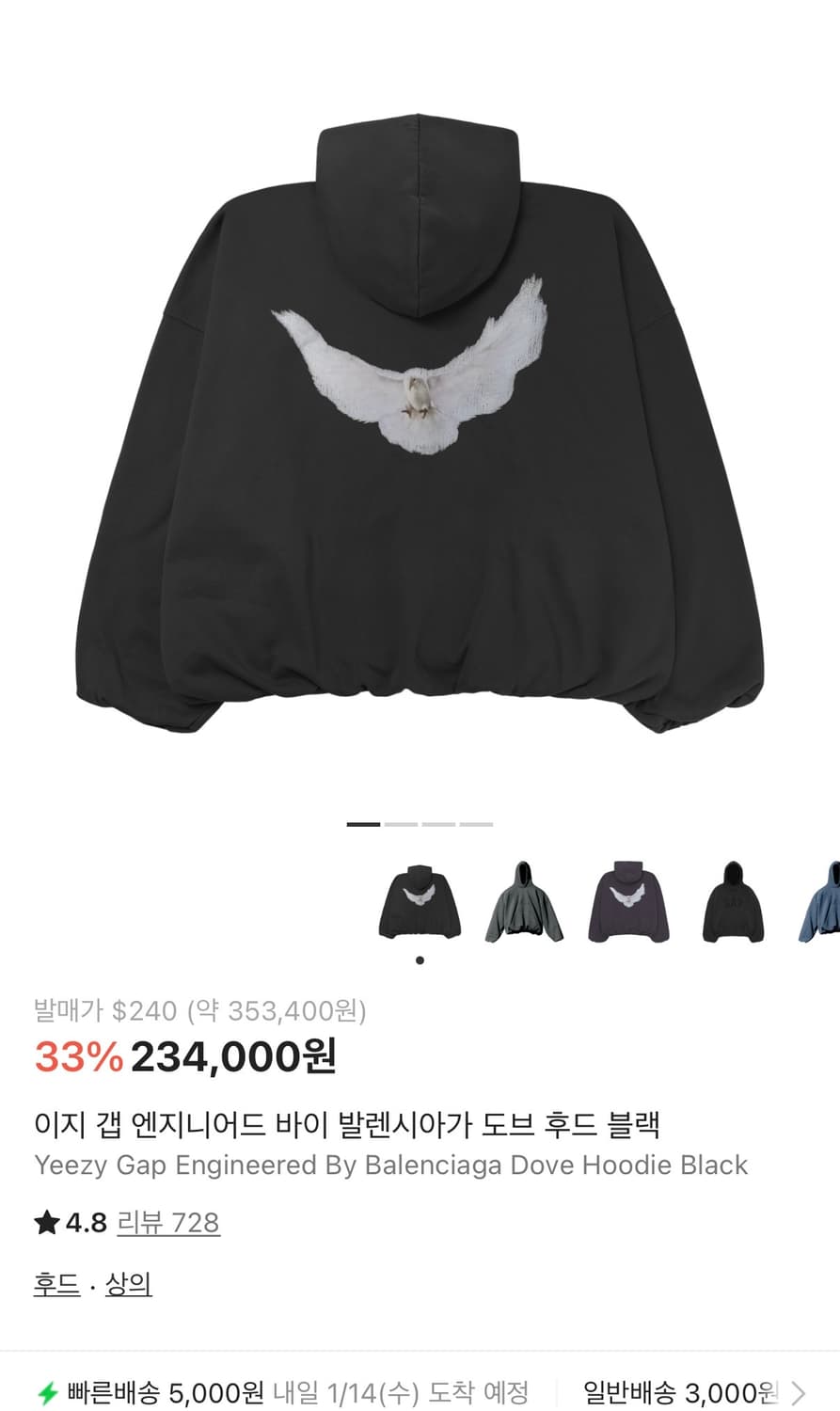Click the dot indicator below the black thumbnail
Image resolution: width=840 pixels, height=1411 pixels.
click(420, 960)
